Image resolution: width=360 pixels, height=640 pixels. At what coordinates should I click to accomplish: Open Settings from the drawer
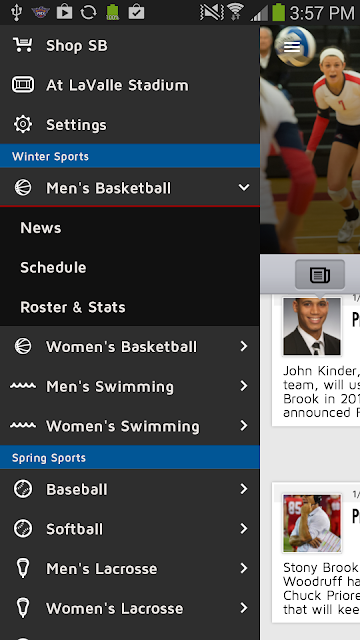[130, 124]
